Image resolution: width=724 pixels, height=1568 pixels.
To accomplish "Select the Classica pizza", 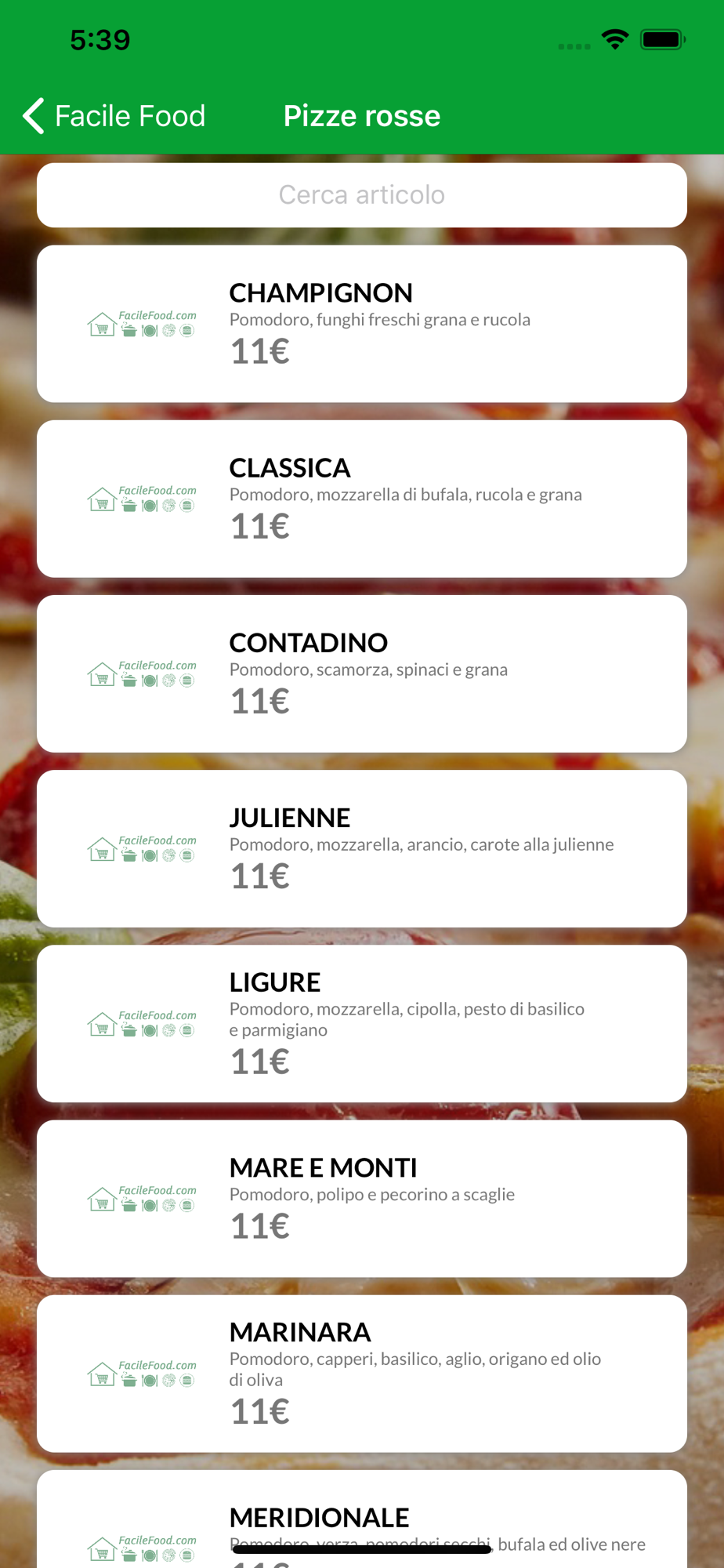I will (x=361, y=499).
